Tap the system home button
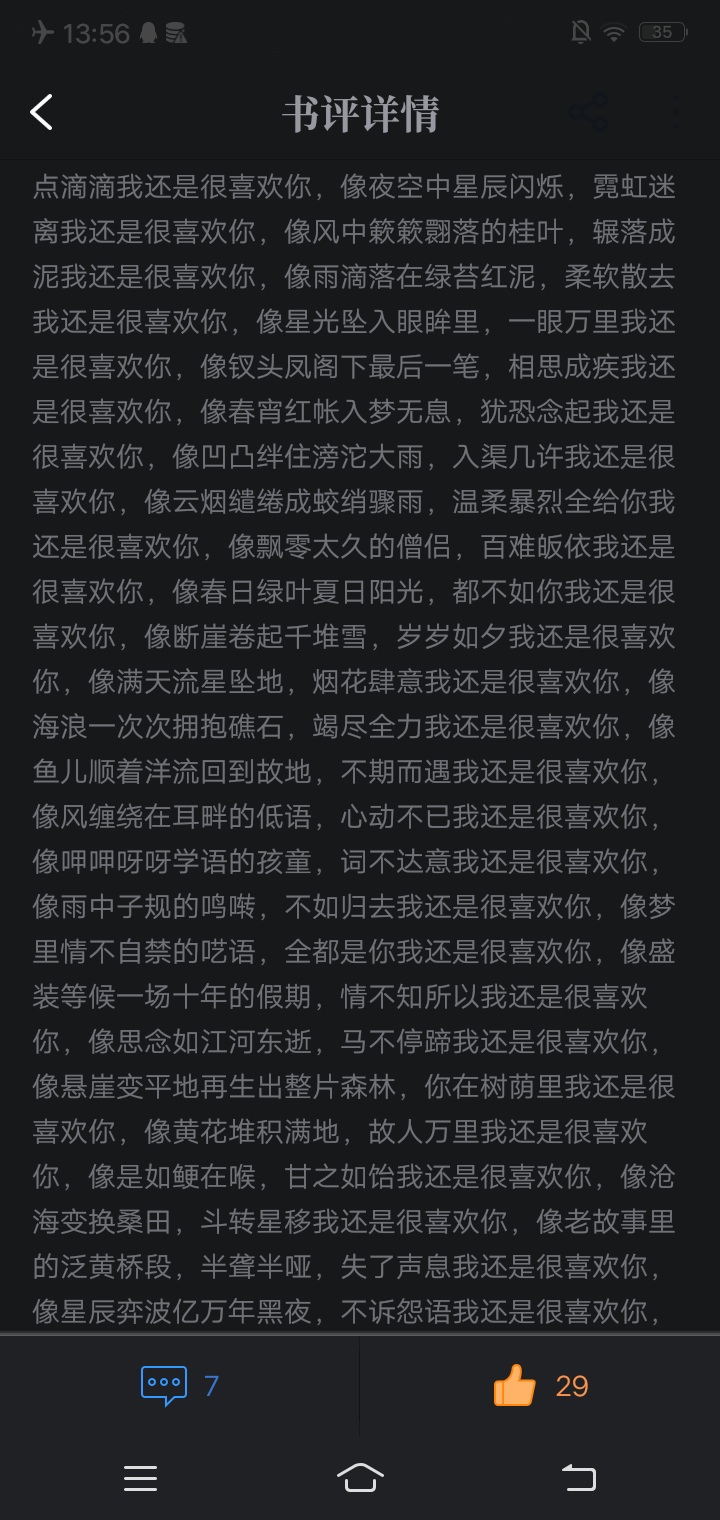720x1520 pixels. (x=360, y=1477)
